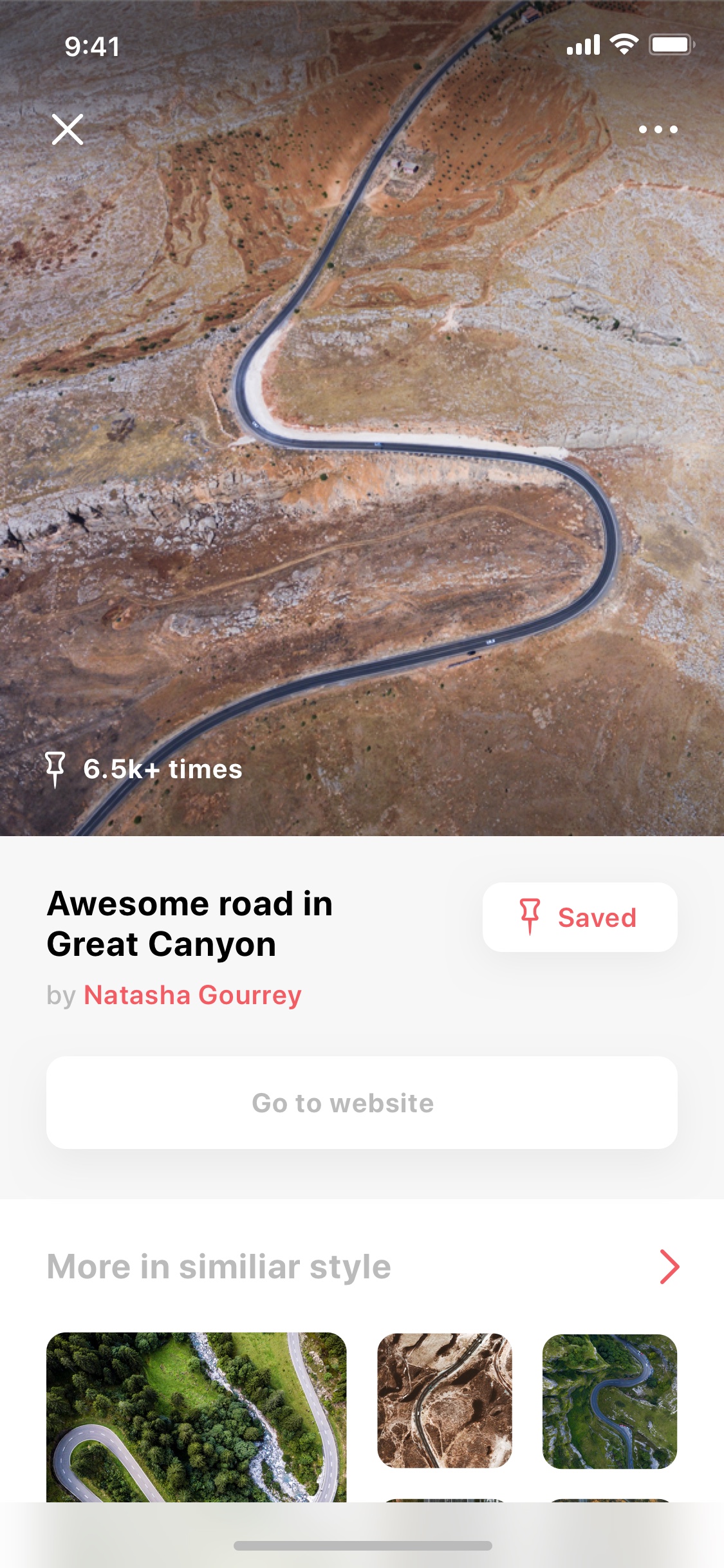The width and height of the screenshot is (724, 1568).
Task: Tap Go to website button
Action: [x=362, y=1103]
